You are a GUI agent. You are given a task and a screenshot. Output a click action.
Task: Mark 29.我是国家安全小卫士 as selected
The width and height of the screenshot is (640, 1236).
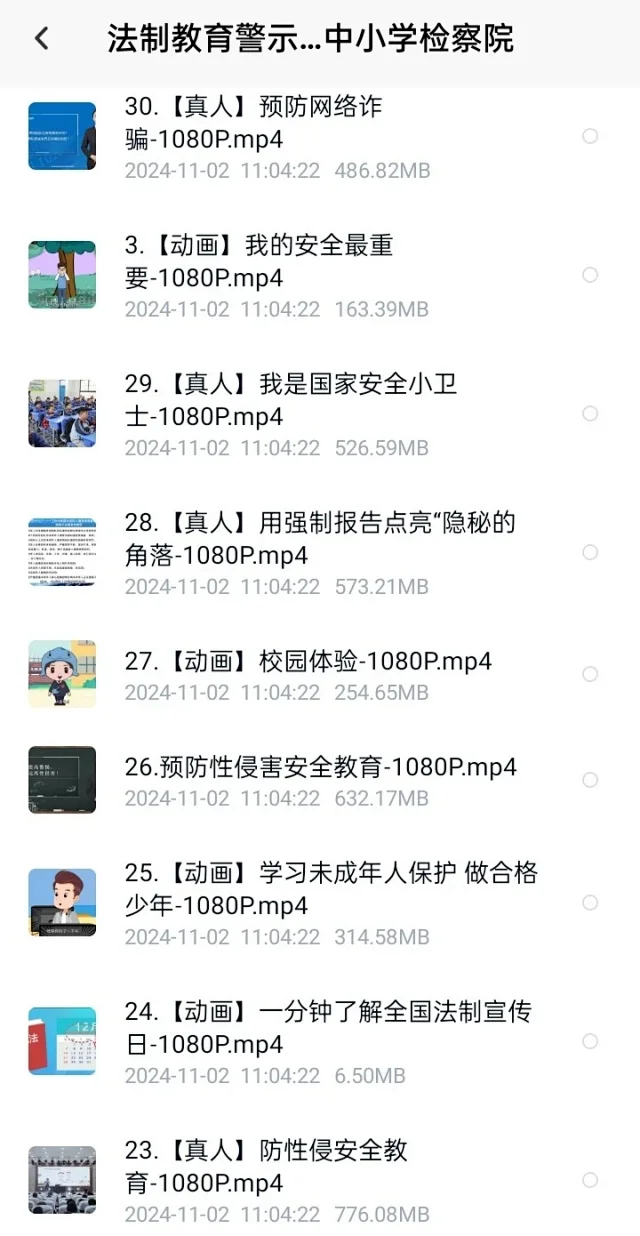(590, 413)
